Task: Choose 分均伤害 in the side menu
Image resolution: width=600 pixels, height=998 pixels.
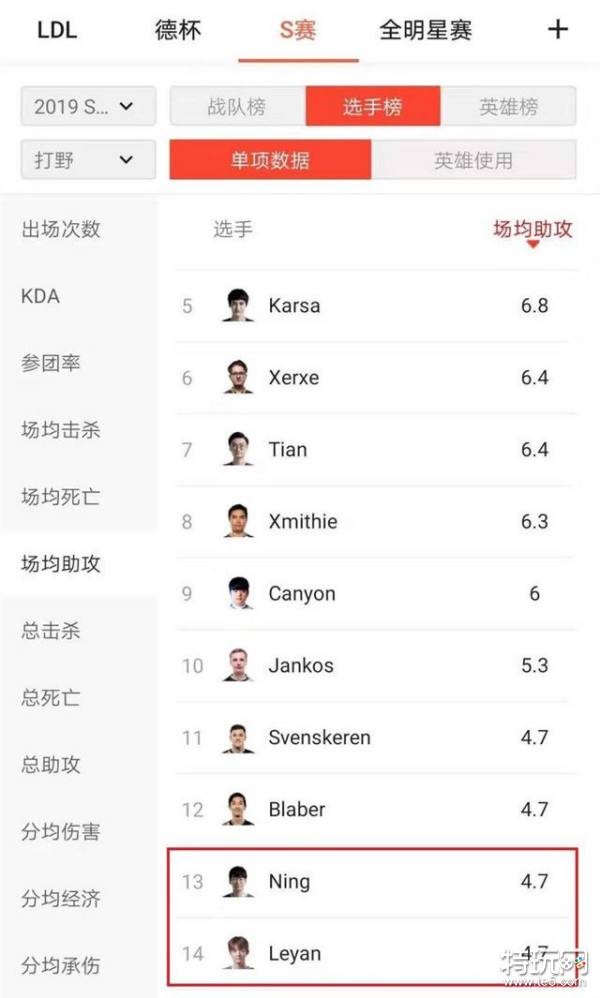Action: pyautogui.click(x=61, y=832)
